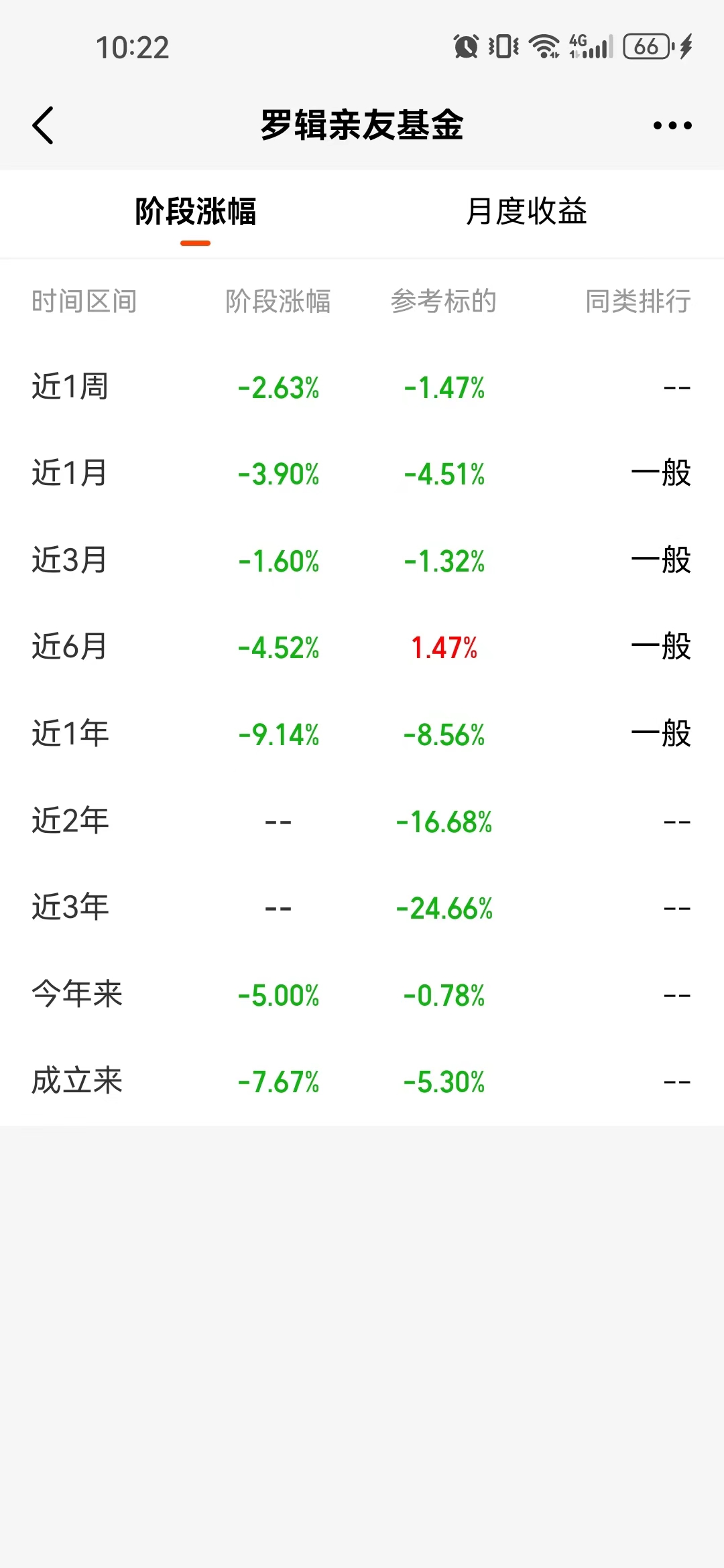
Task: Select the 今年来 row
Action: click(76, 994)
